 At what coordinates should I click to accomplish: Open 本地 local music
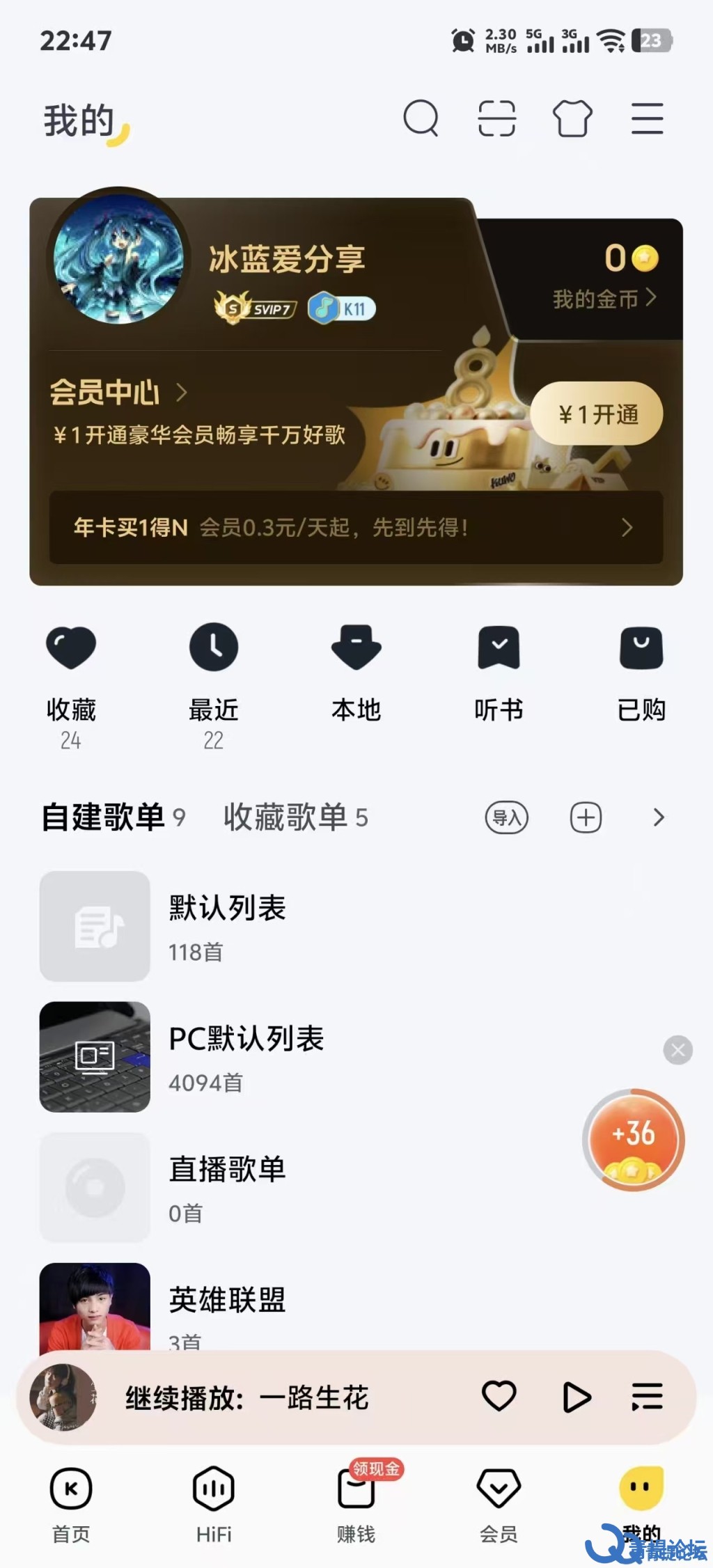356,673
